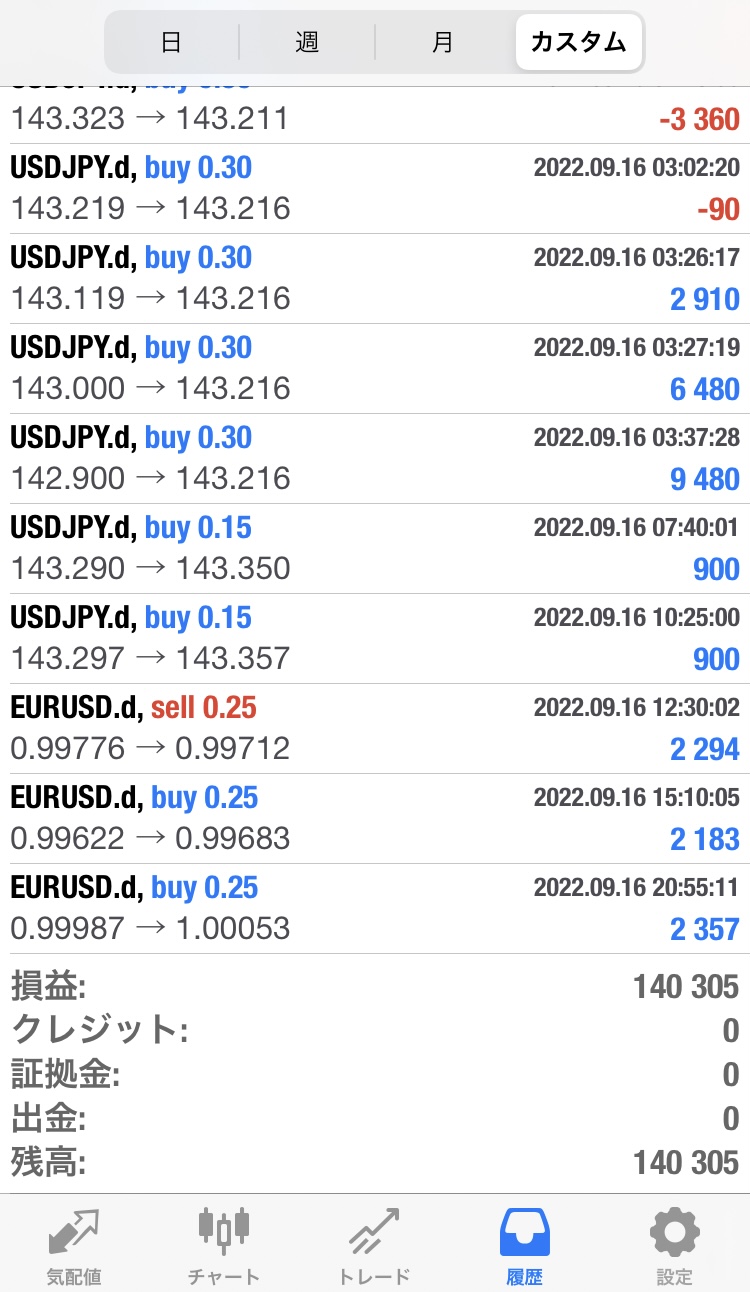Open USDJPY.d buy 0.15 trade at 07:40:01
This screenshot has height=1292, width=750.
pos(375,549)
